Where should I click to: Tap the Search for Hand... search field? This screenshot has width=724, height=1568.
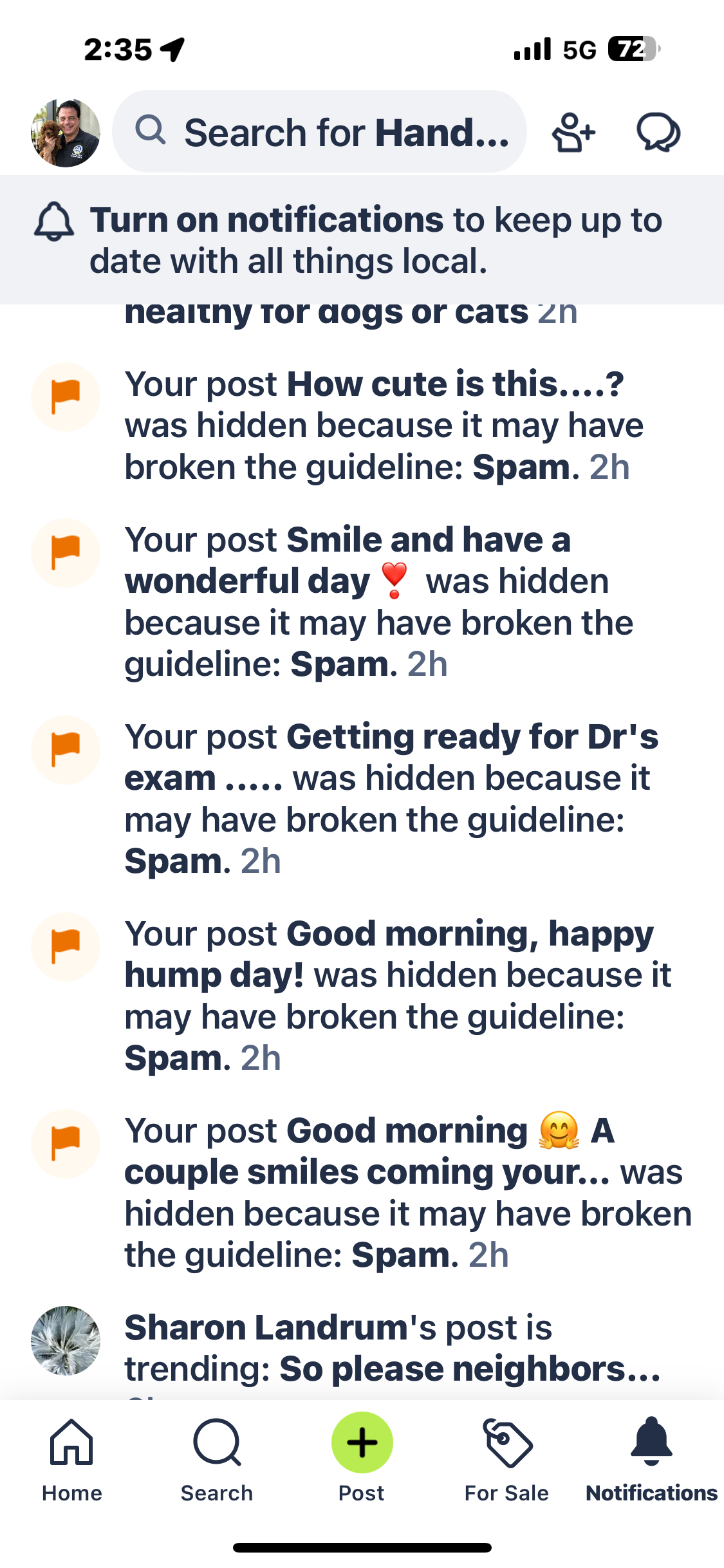[x=320, y=132]
